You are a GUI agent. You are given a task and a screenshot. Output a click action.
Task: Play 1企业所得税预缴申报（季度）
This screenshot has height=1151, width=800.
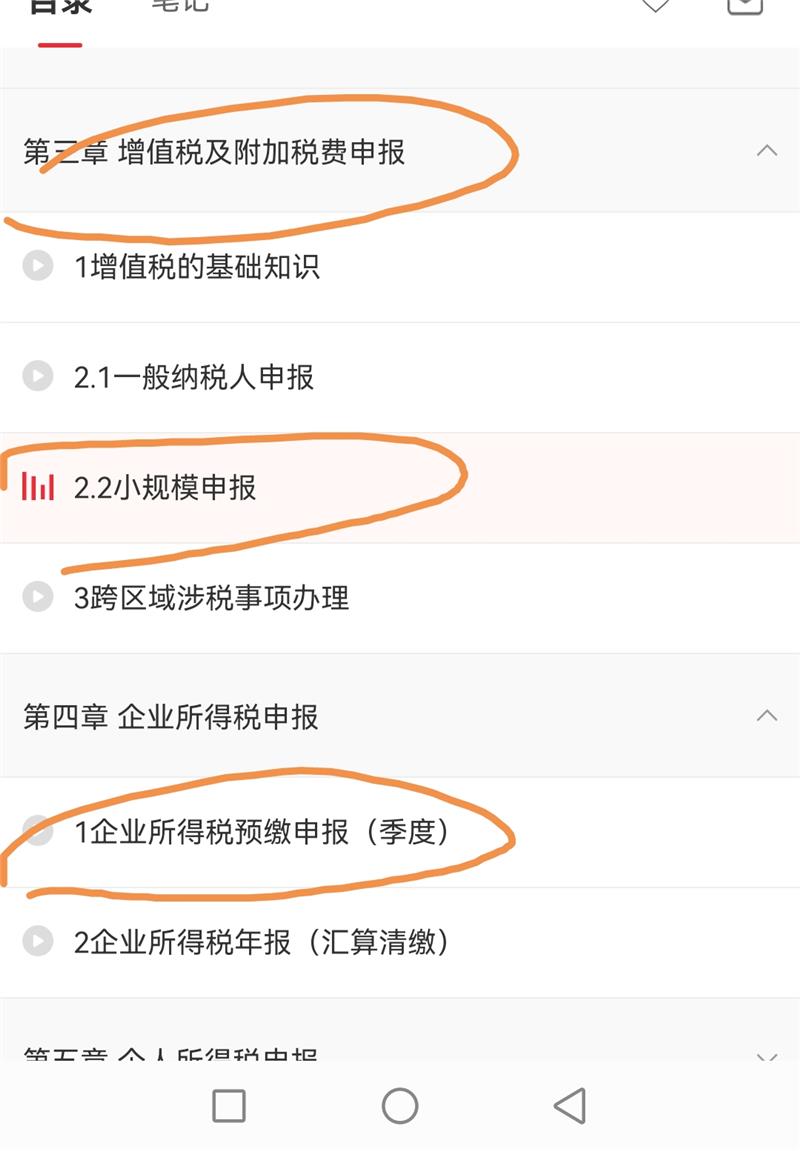click(262, 832)
